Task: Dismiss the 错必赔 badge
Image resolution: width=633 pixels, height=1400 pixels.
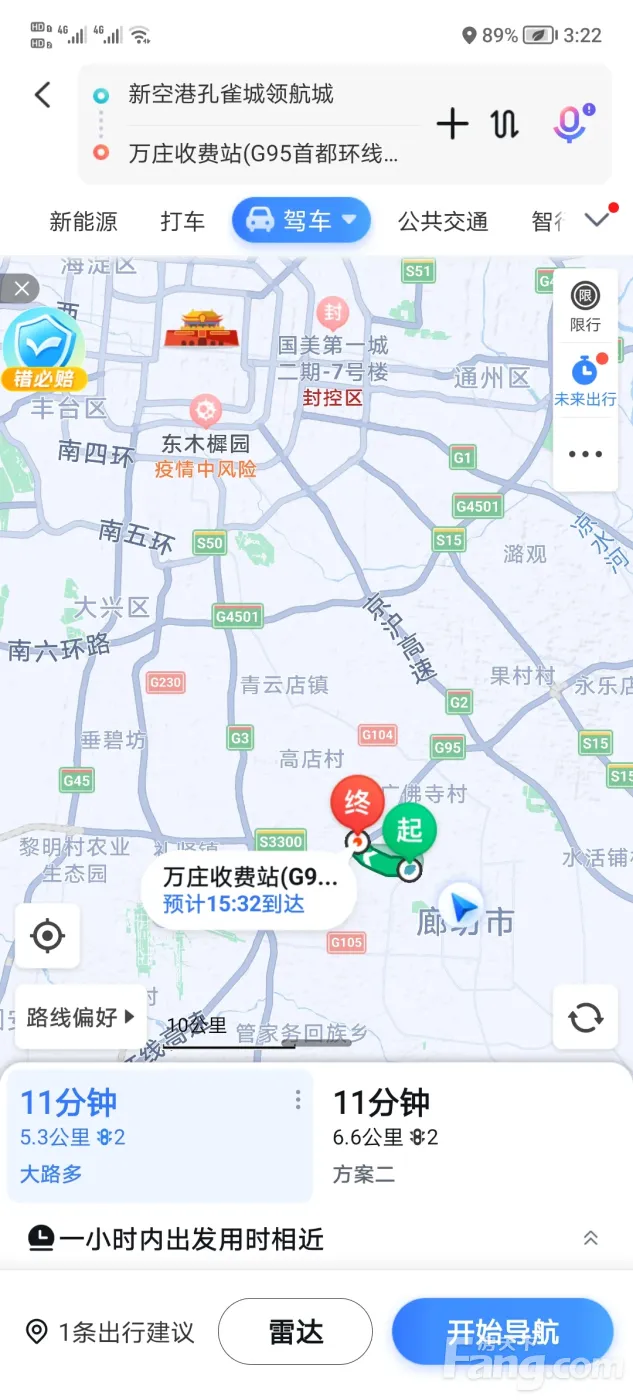Action: point(20,290)
